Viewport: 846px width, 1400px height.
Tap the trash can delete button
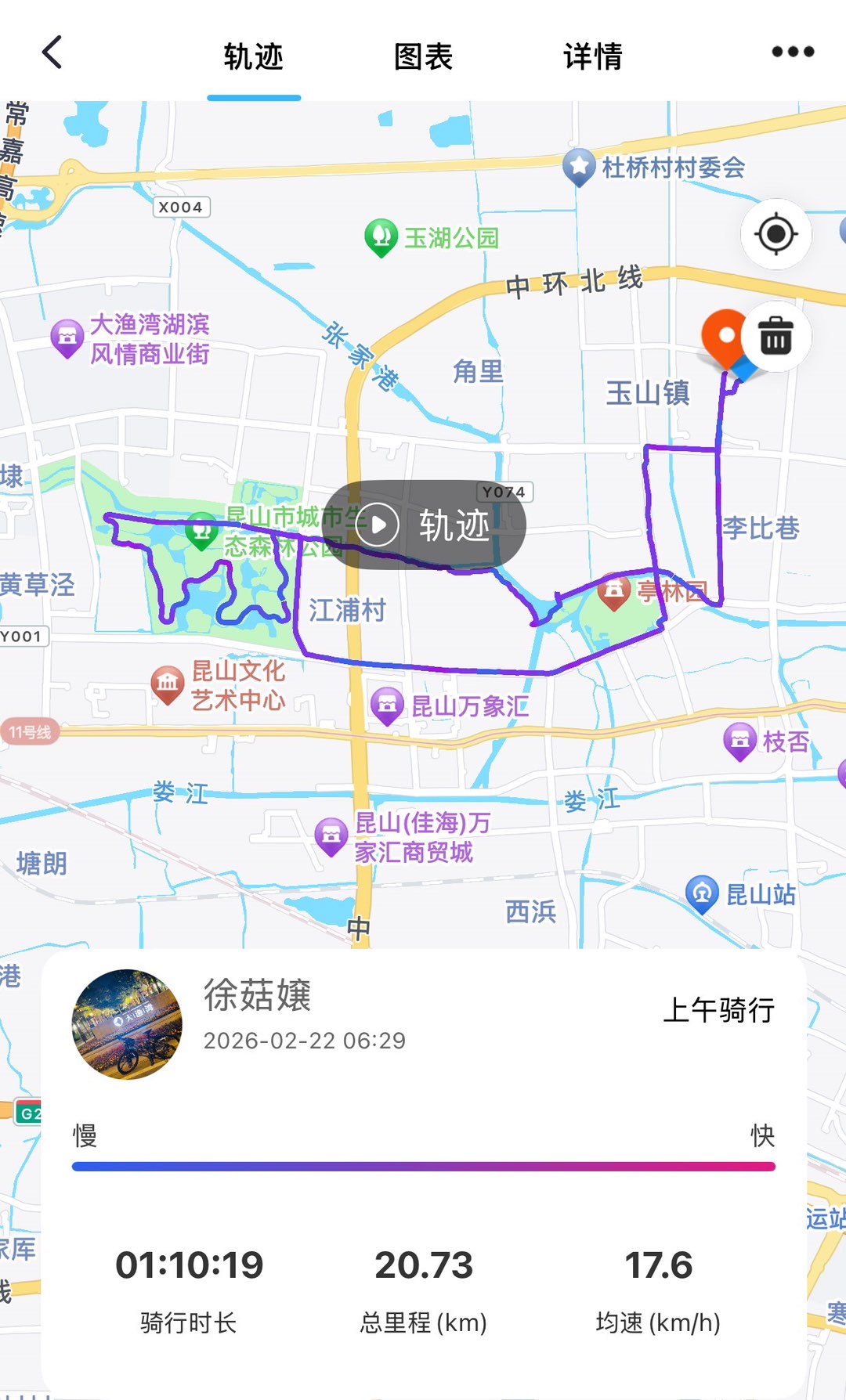coord(775,337)
